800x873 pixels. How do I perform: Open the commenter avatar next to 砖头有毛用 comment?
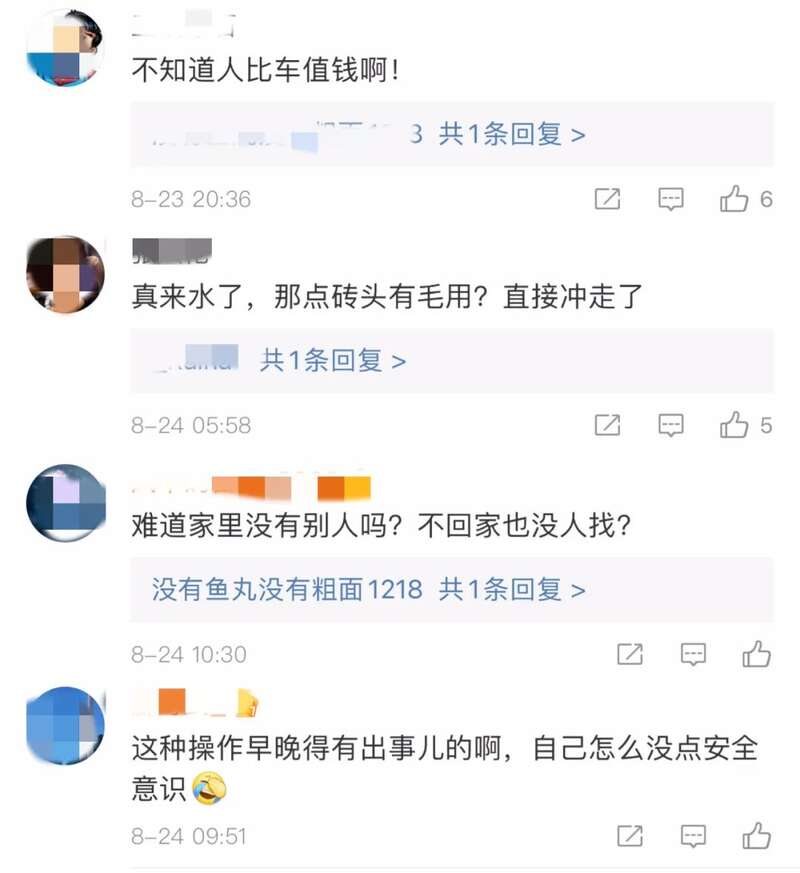tap(65, 275)
